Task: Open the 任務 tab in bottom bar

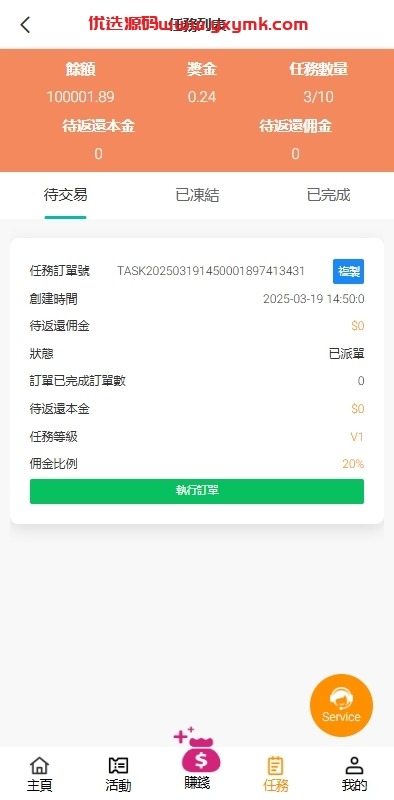Action: pos(276,773)
